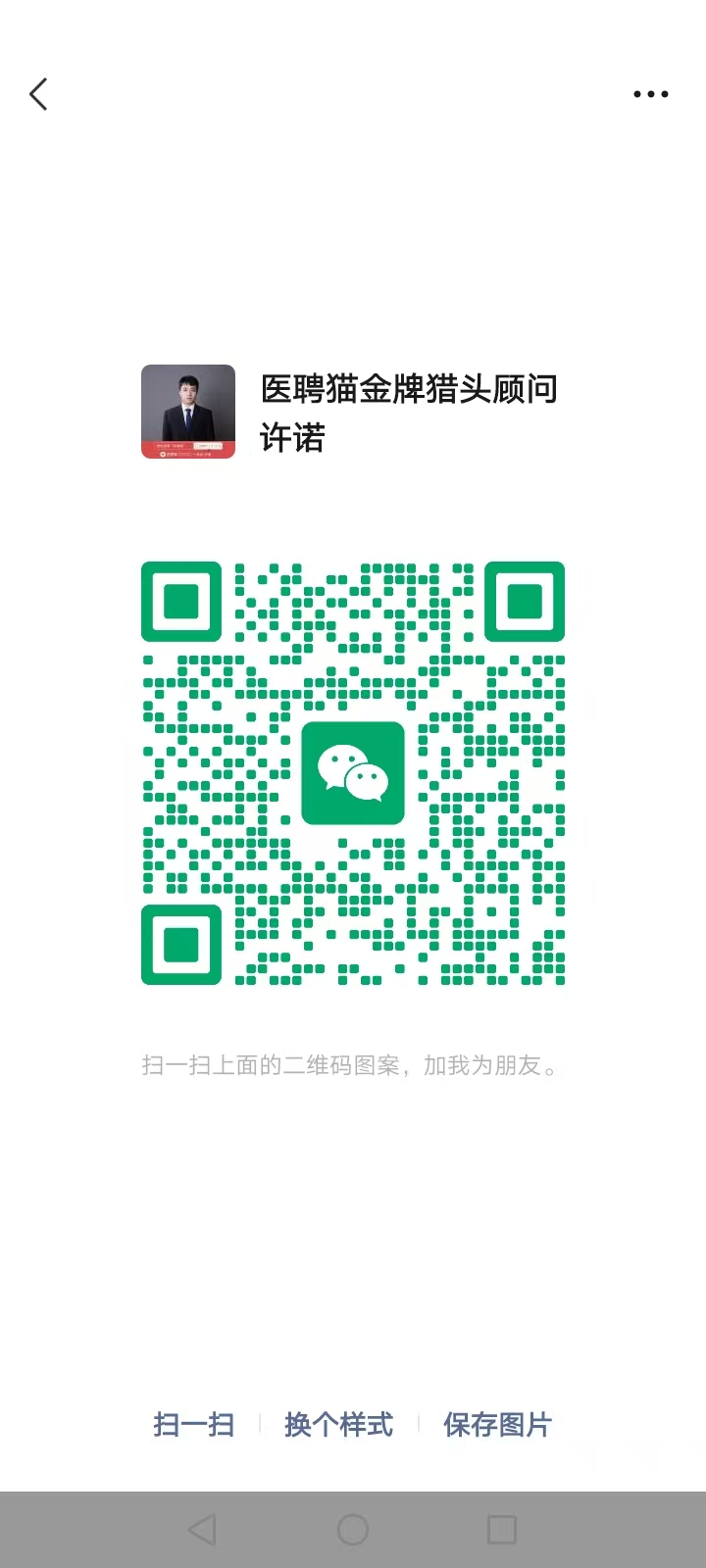706x1568 pixels.
Task: Tap the separator between 换个样式 and 保存图片
Action: coord(420,1426)
